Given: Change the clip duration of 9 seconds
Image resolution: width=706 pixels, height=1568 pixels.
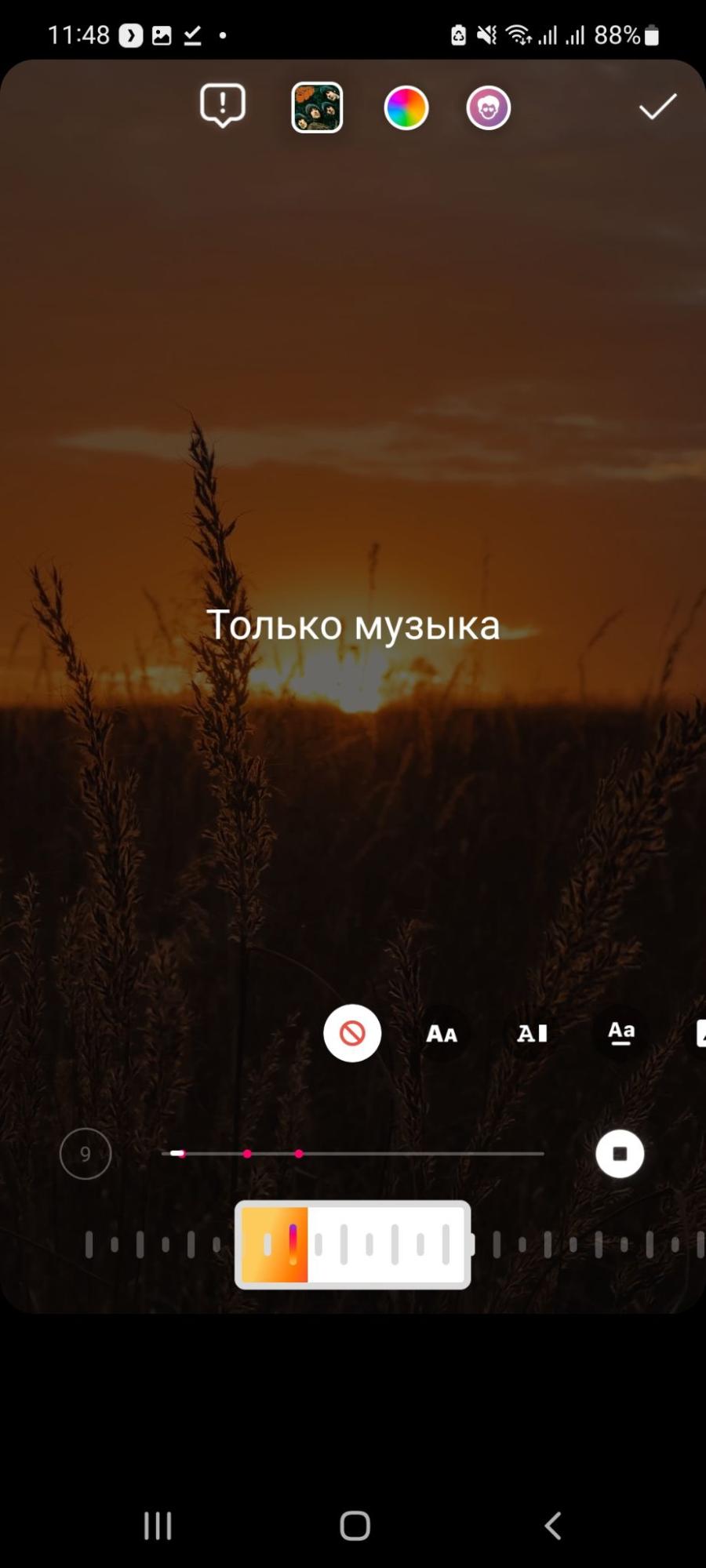Looking at the screenshot, I should [x=86, y=1154].
